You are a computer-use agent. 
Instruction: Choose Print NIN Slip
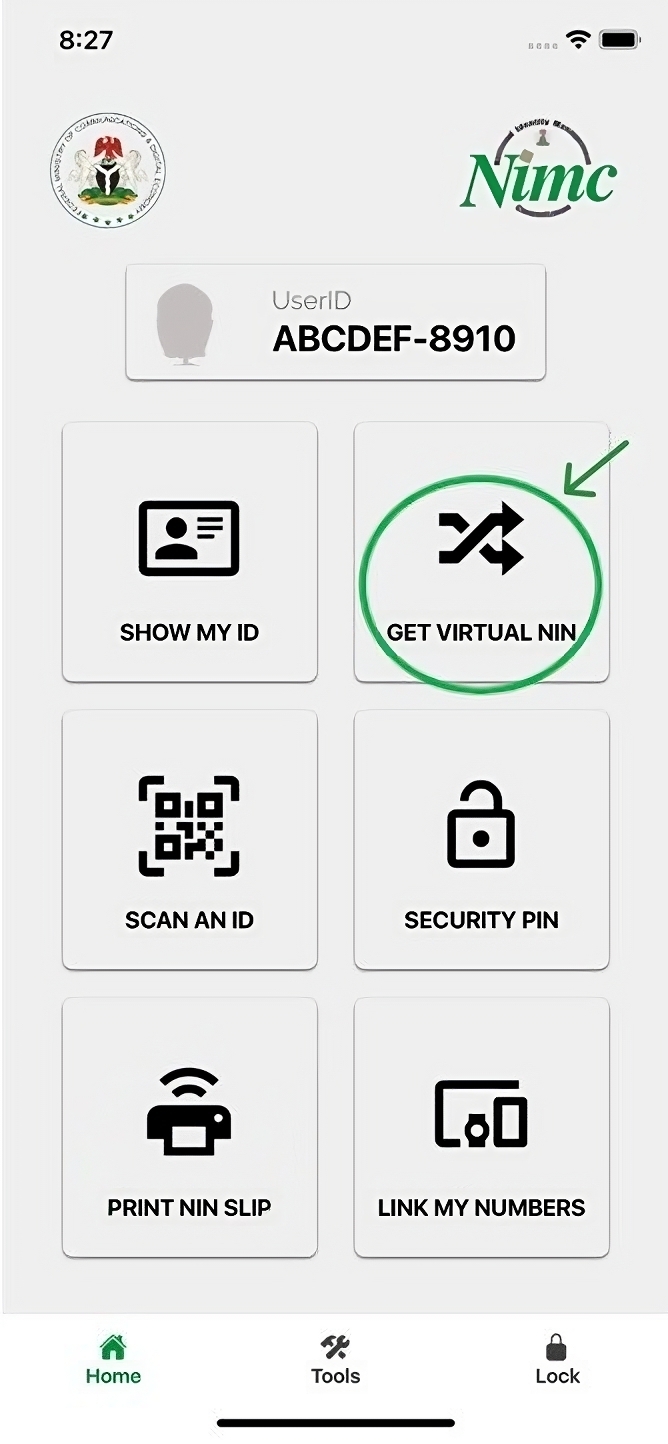tap(189, 1127)
